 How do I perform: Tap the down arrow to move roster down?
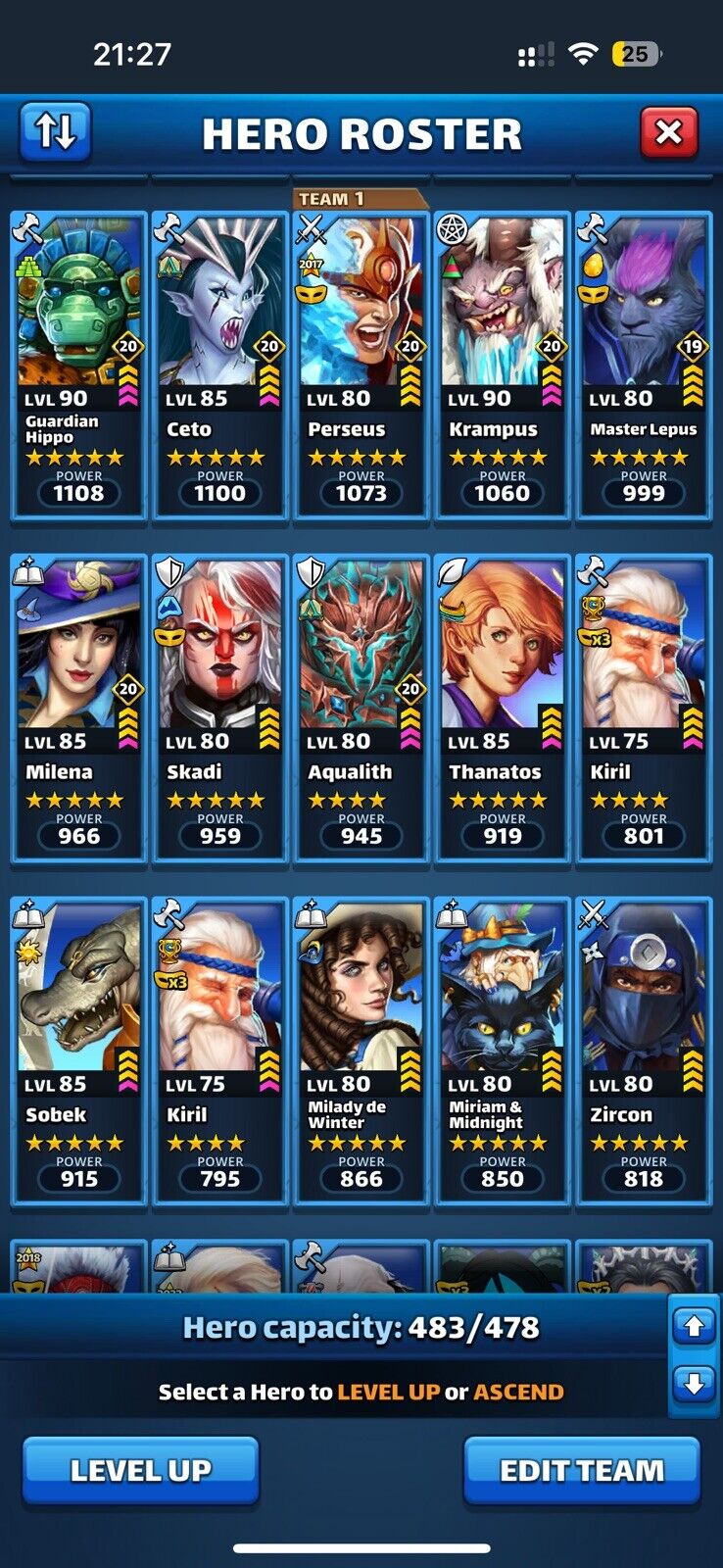694,1384
